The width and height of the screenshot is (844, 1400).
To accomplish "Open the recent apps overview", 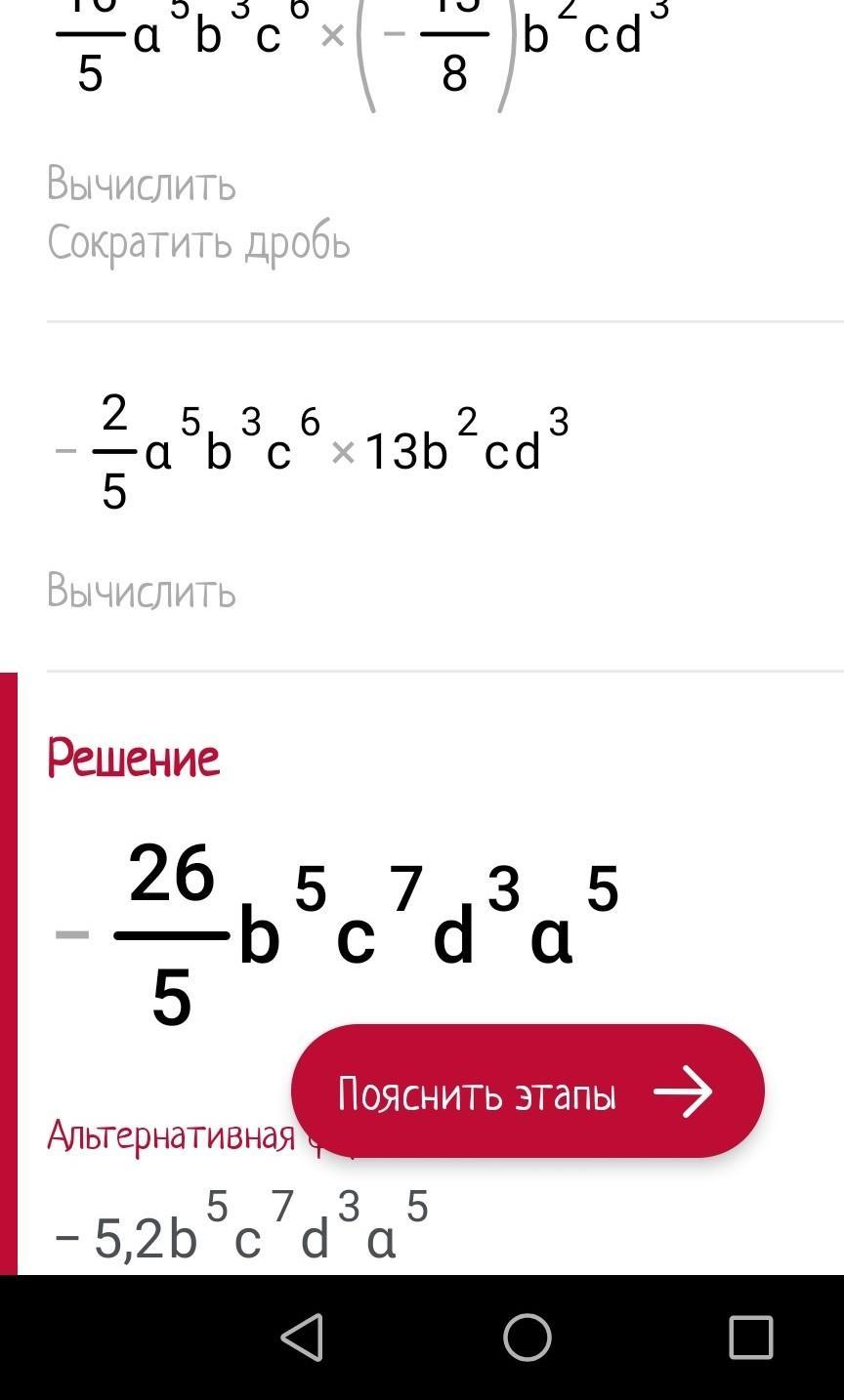I will point(750,1337).
